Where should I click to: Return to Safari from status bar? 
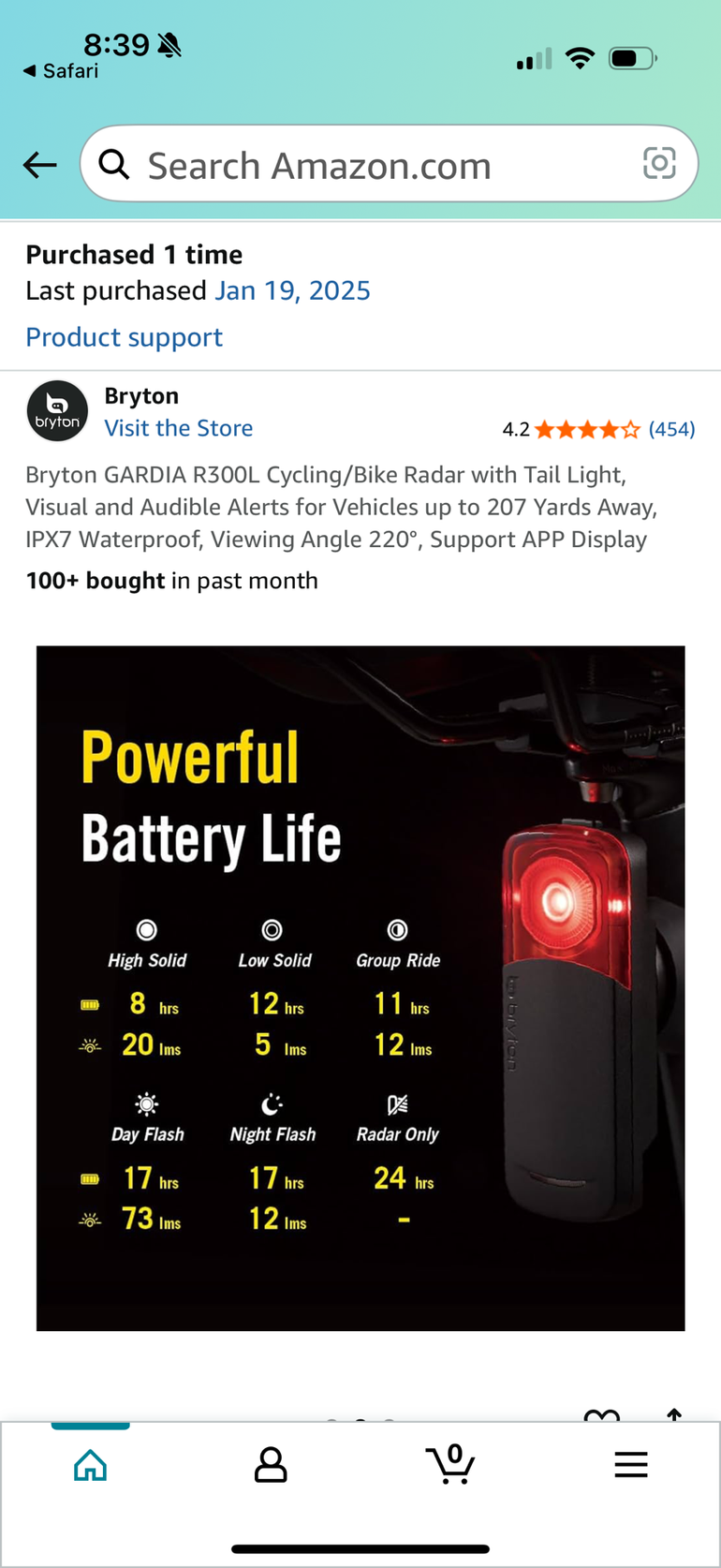pyautogui.click(x=61, y=71)
